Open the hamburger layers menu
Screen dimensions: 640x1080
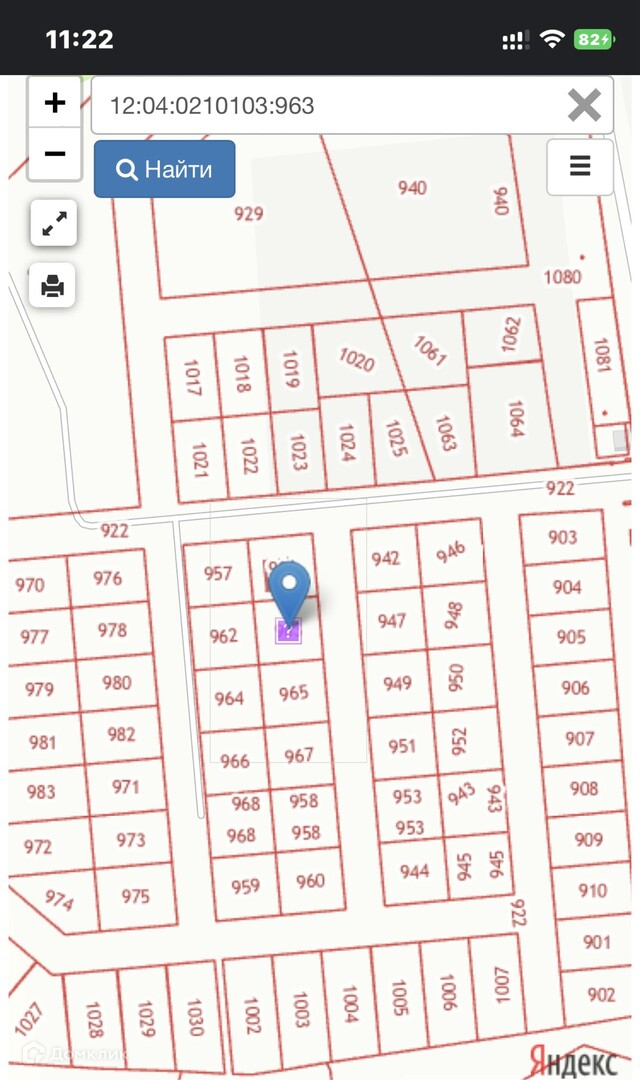[x=580, y=166]
